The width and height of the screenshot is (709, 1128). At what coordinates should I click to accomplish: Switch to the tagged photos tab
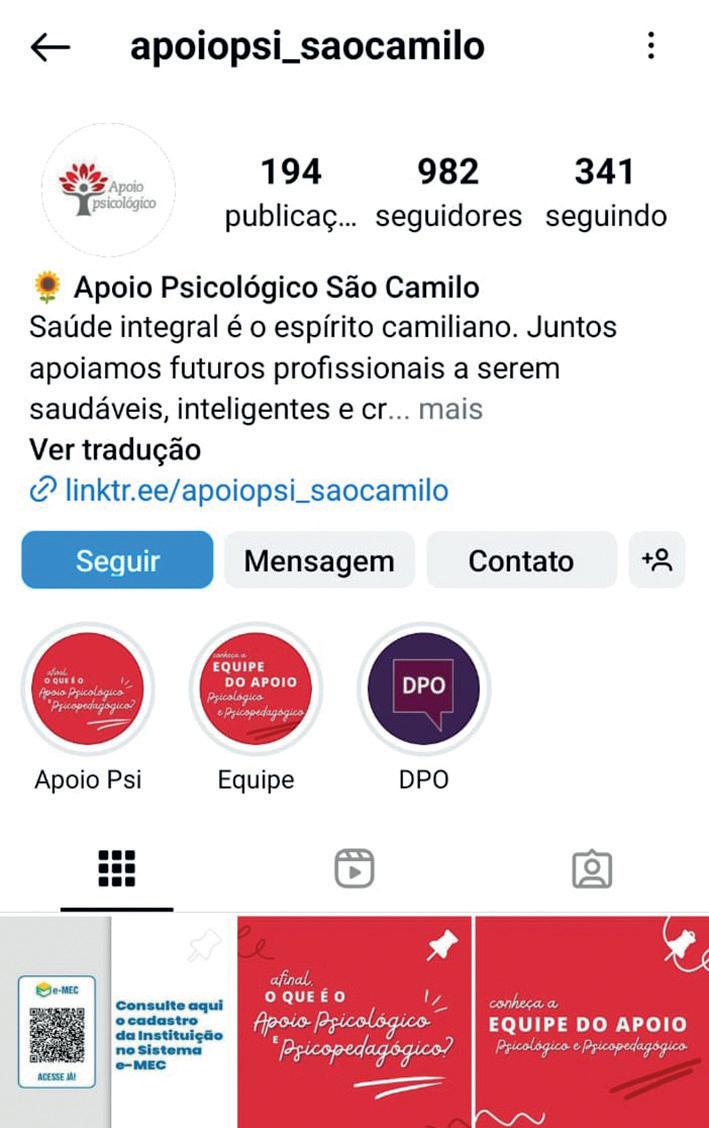[x=591, y=869]
